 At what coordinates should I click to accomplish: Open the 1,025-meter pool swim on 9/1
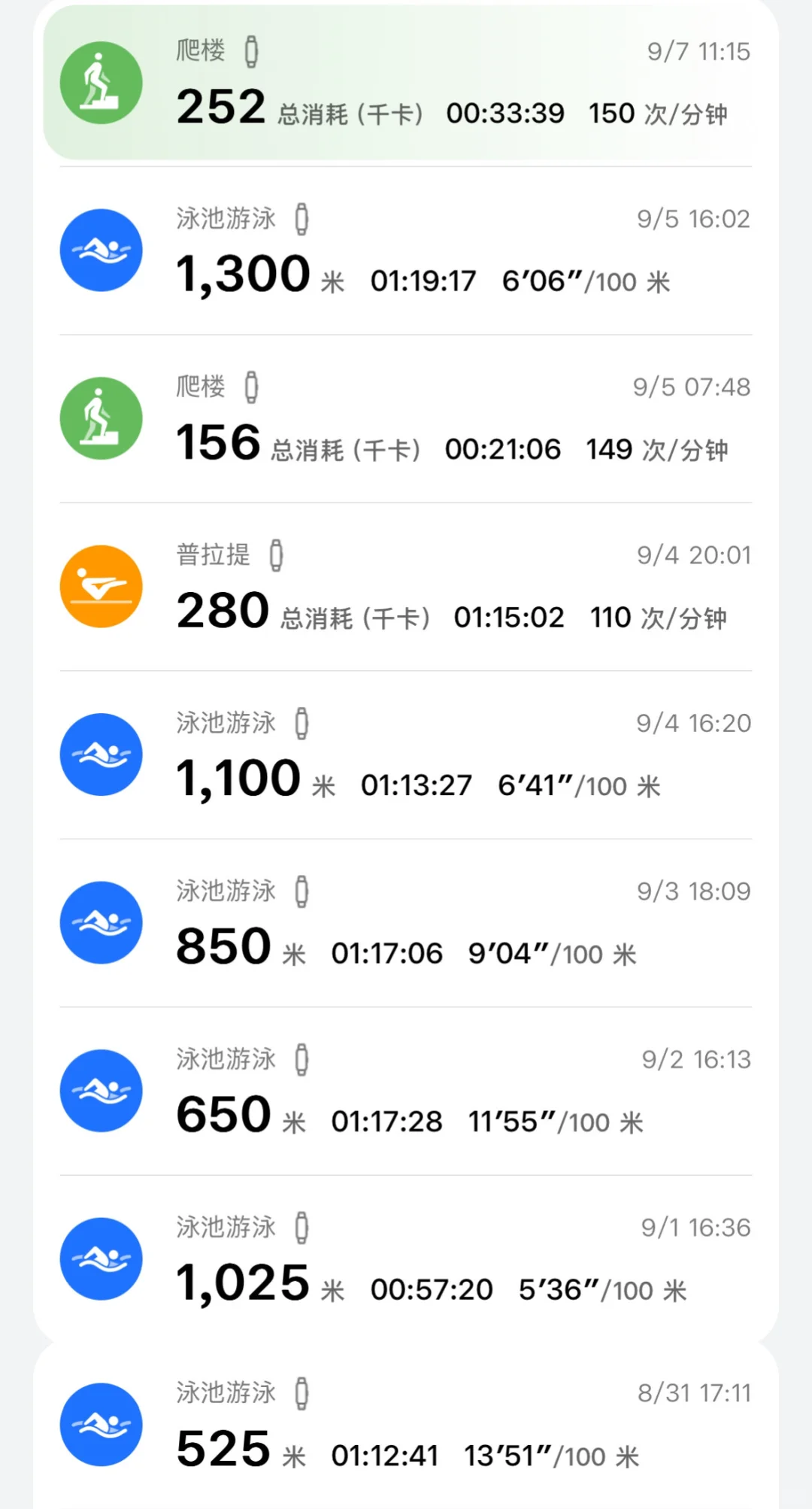point(406,1259)
